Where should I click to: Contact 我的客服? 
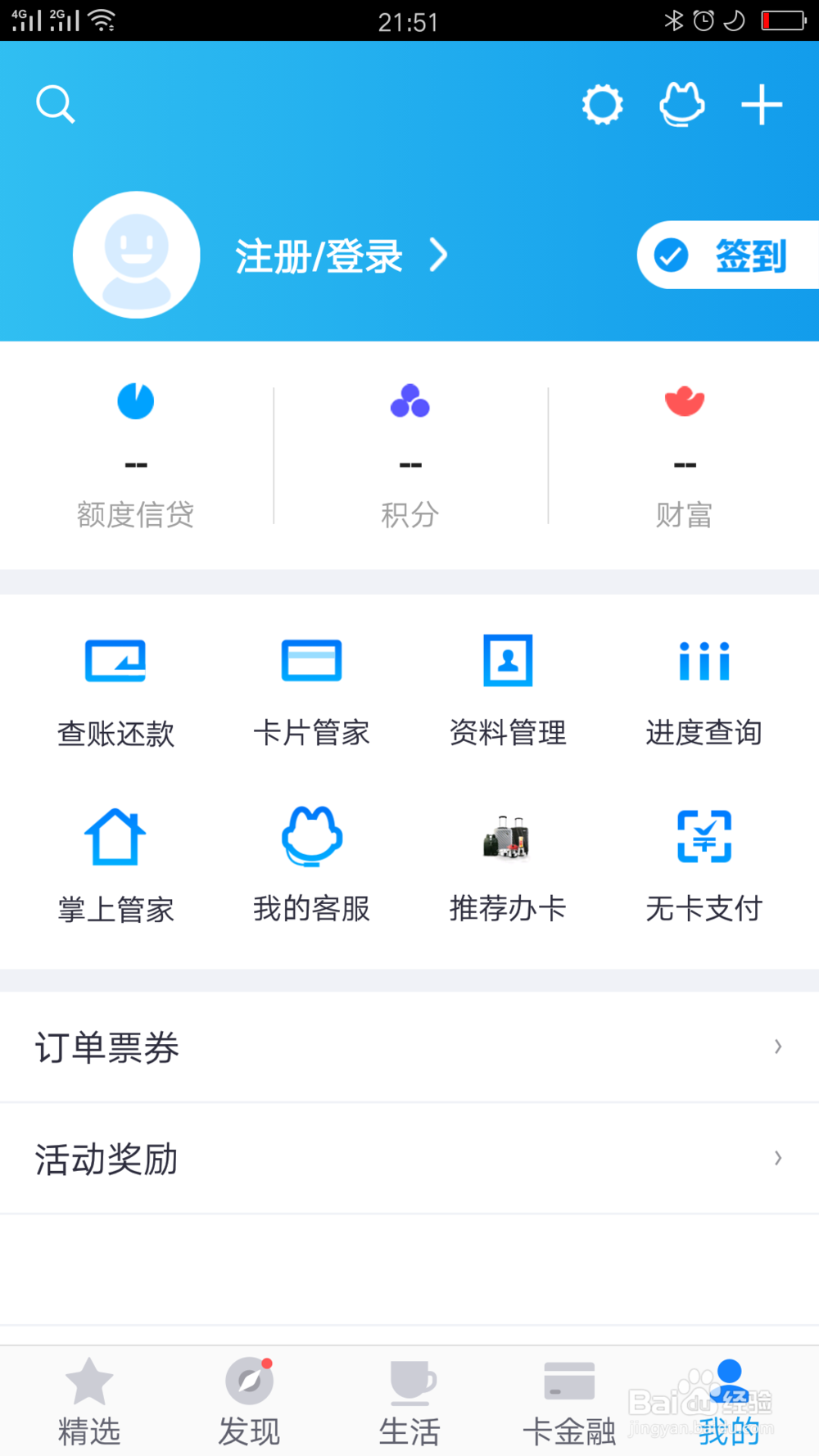coord(311,865)
